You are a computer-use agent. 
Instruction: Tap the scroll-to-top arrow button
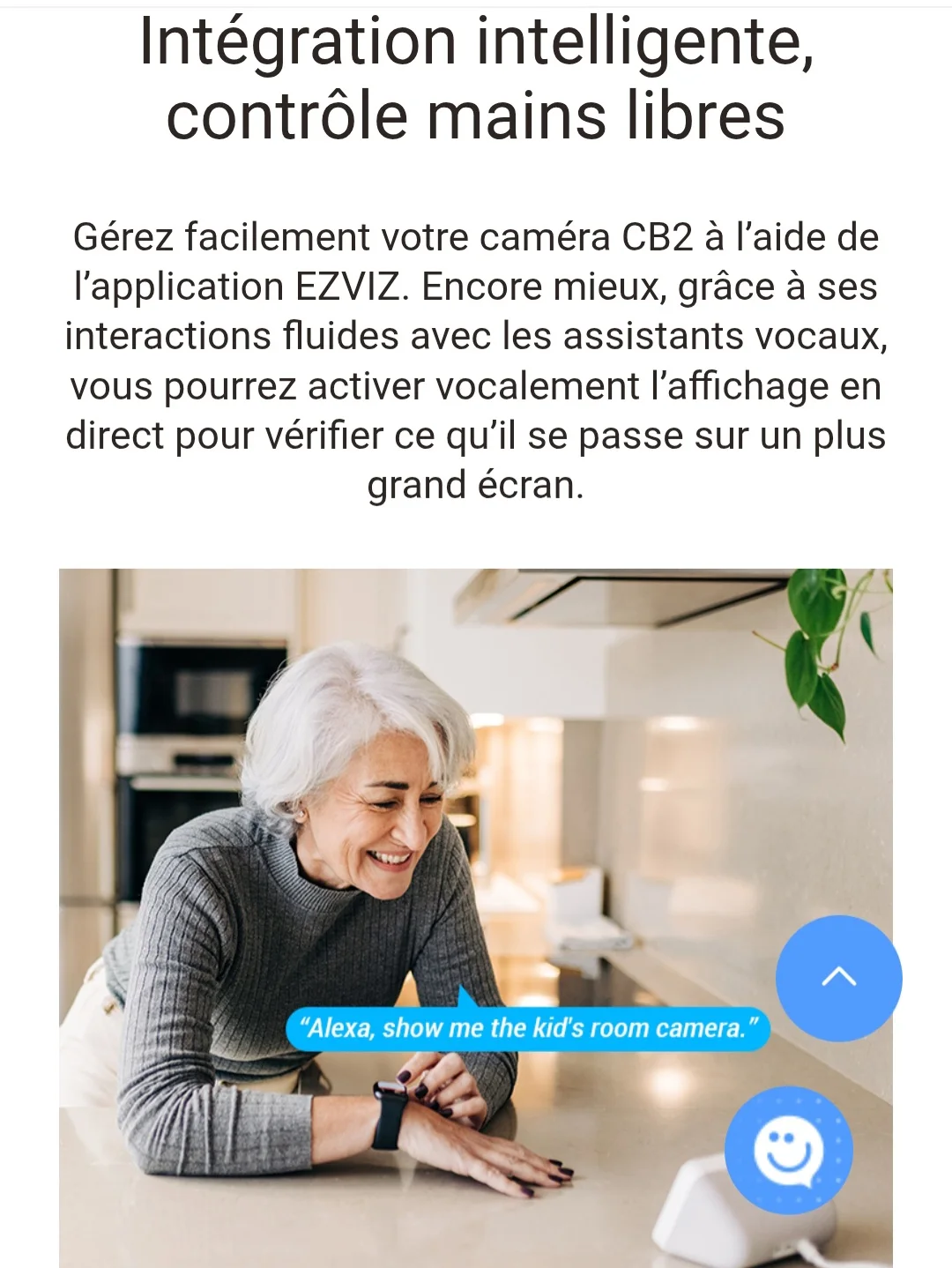tap(838, 978)
